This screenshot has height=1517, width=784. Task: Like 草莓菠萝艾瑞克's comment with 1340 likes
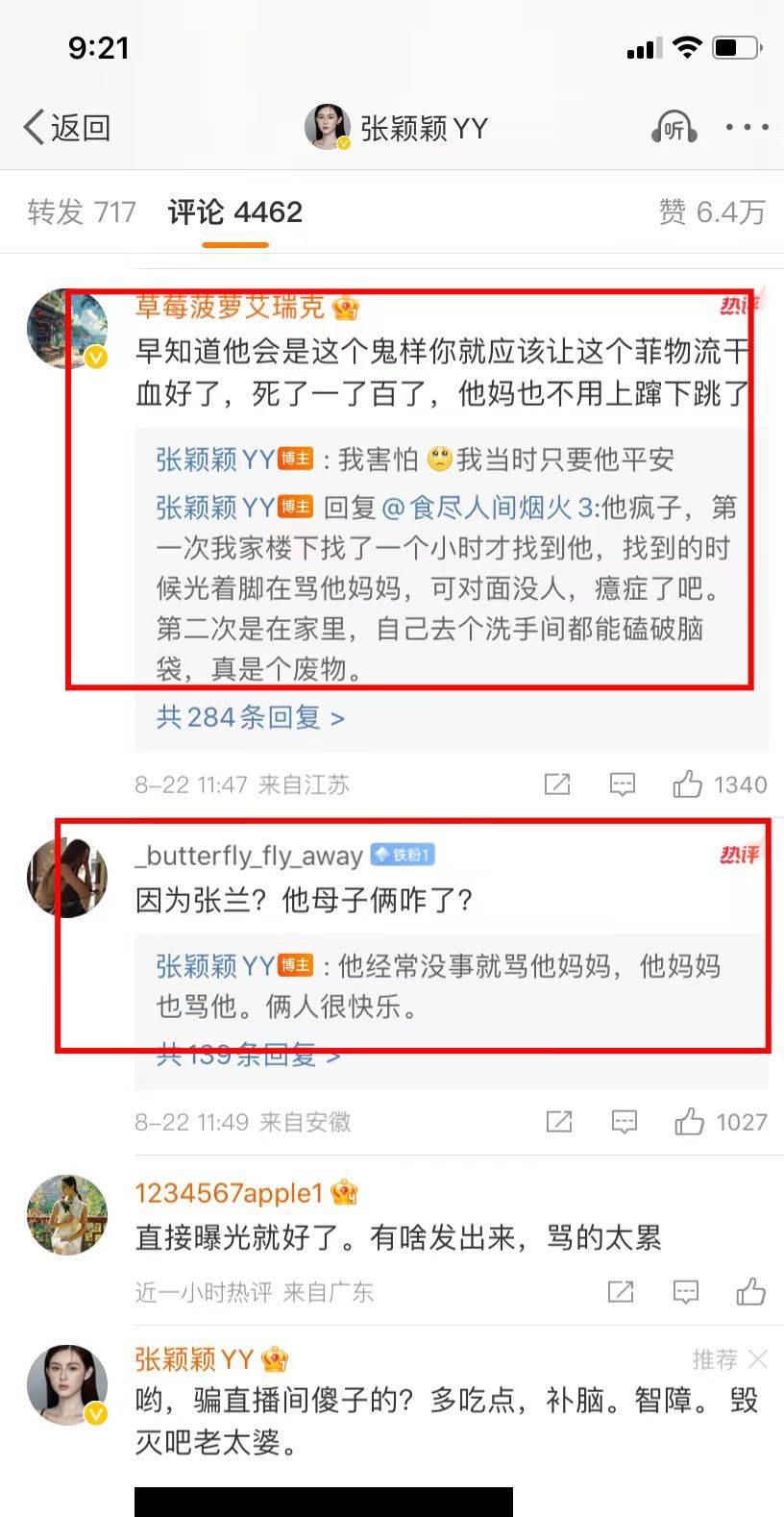click(720, 784)
